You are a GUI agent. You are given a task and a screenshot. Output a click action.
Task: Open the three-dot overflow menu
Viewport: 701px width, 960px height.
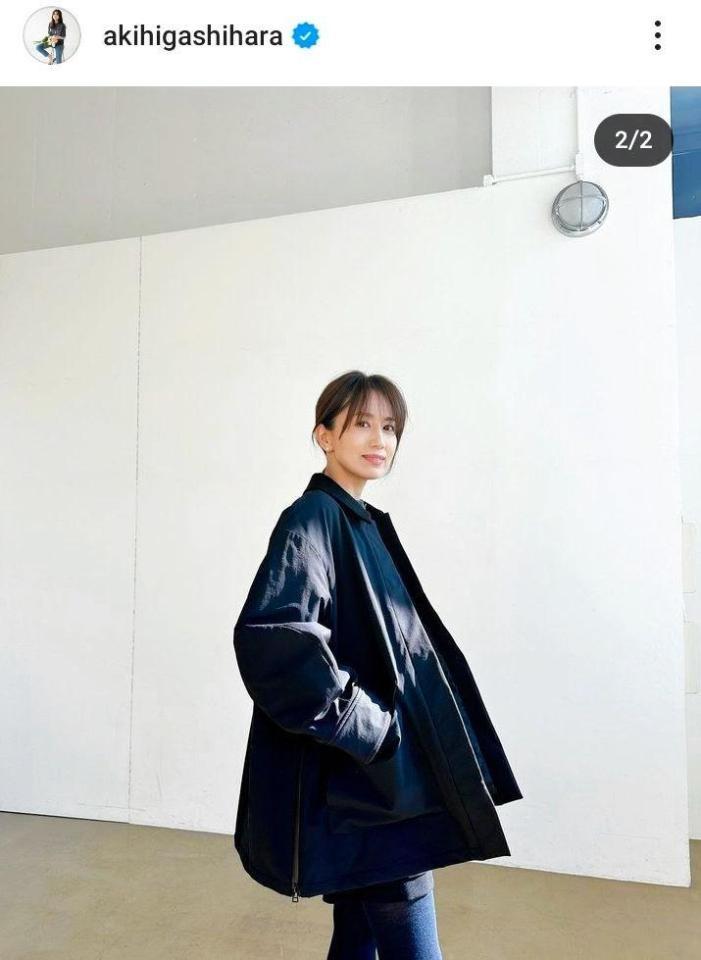[657, 36]
